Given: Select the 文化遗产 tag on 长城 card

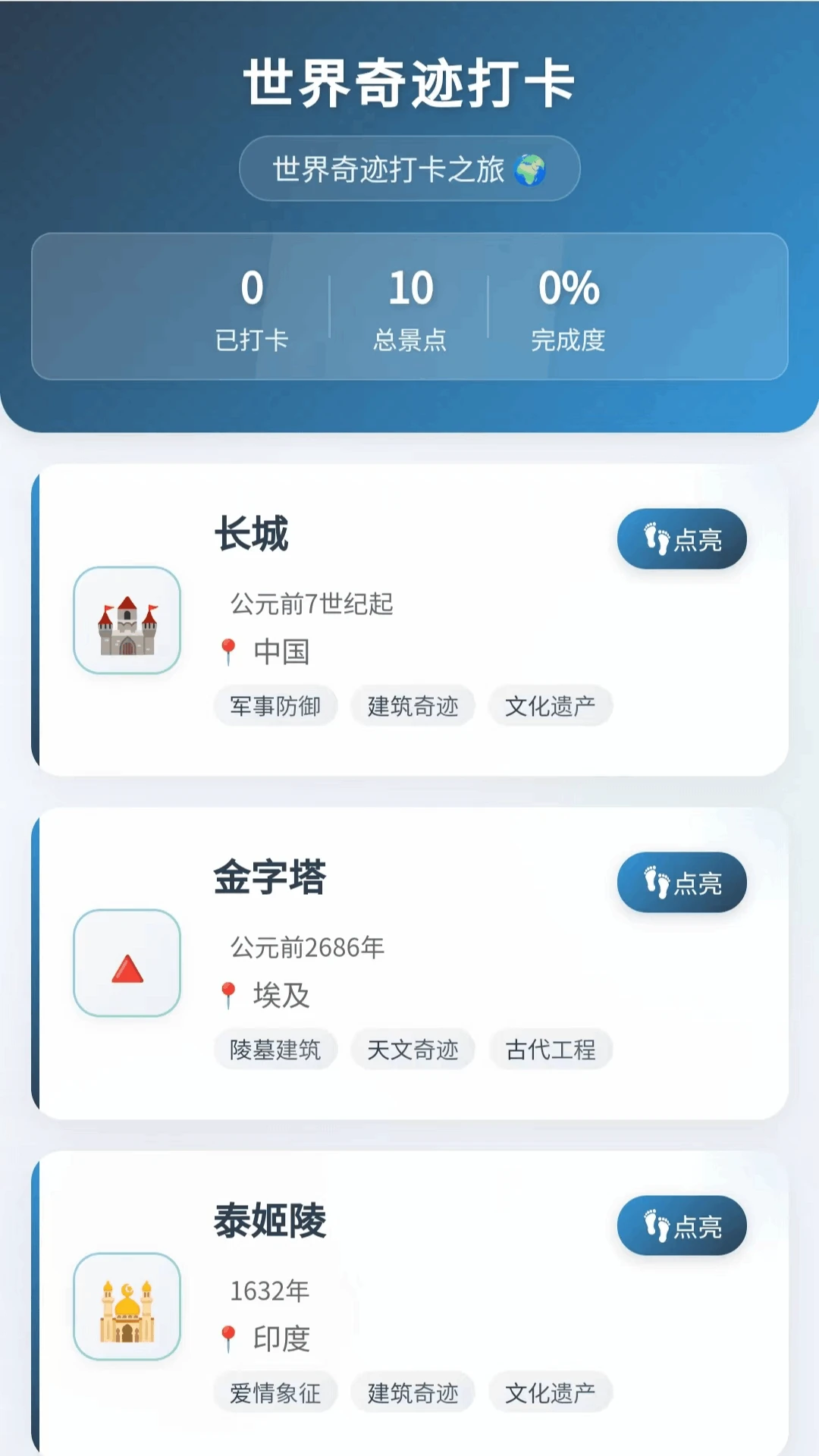Looking at the screenshot, I should 550,706.
